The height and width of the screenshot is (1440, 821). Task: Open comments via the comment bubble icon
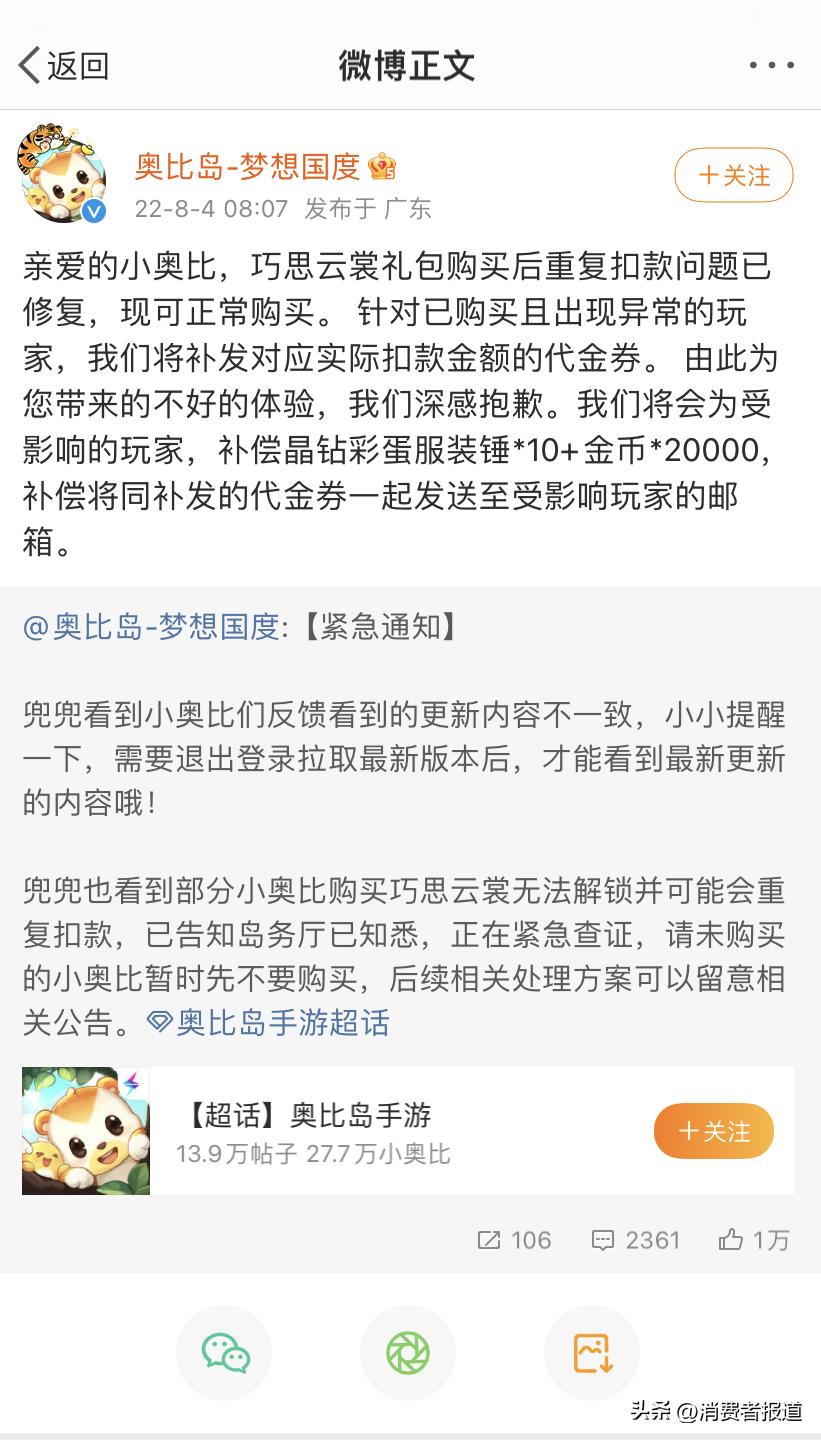tap(604, 1240)
